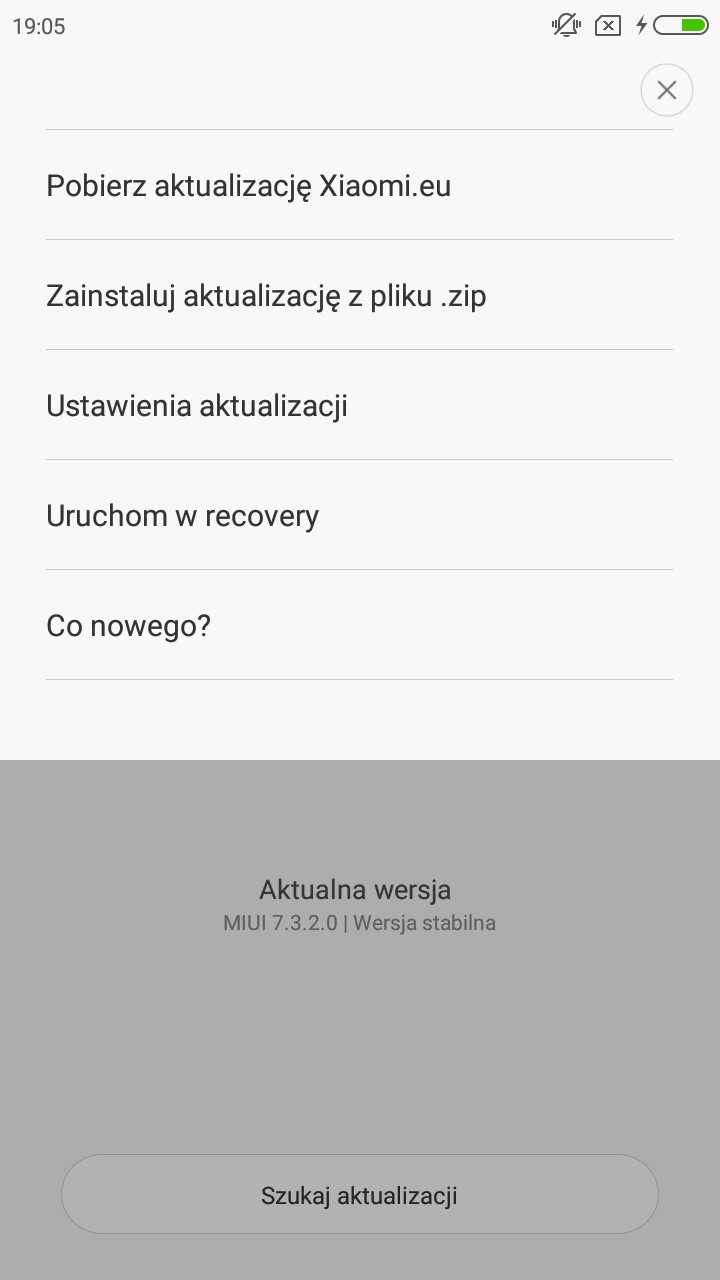Select Pobierz aktualizację Xiaomi.eu
Screen dimensions: 720x1280
tap(249, 186)
